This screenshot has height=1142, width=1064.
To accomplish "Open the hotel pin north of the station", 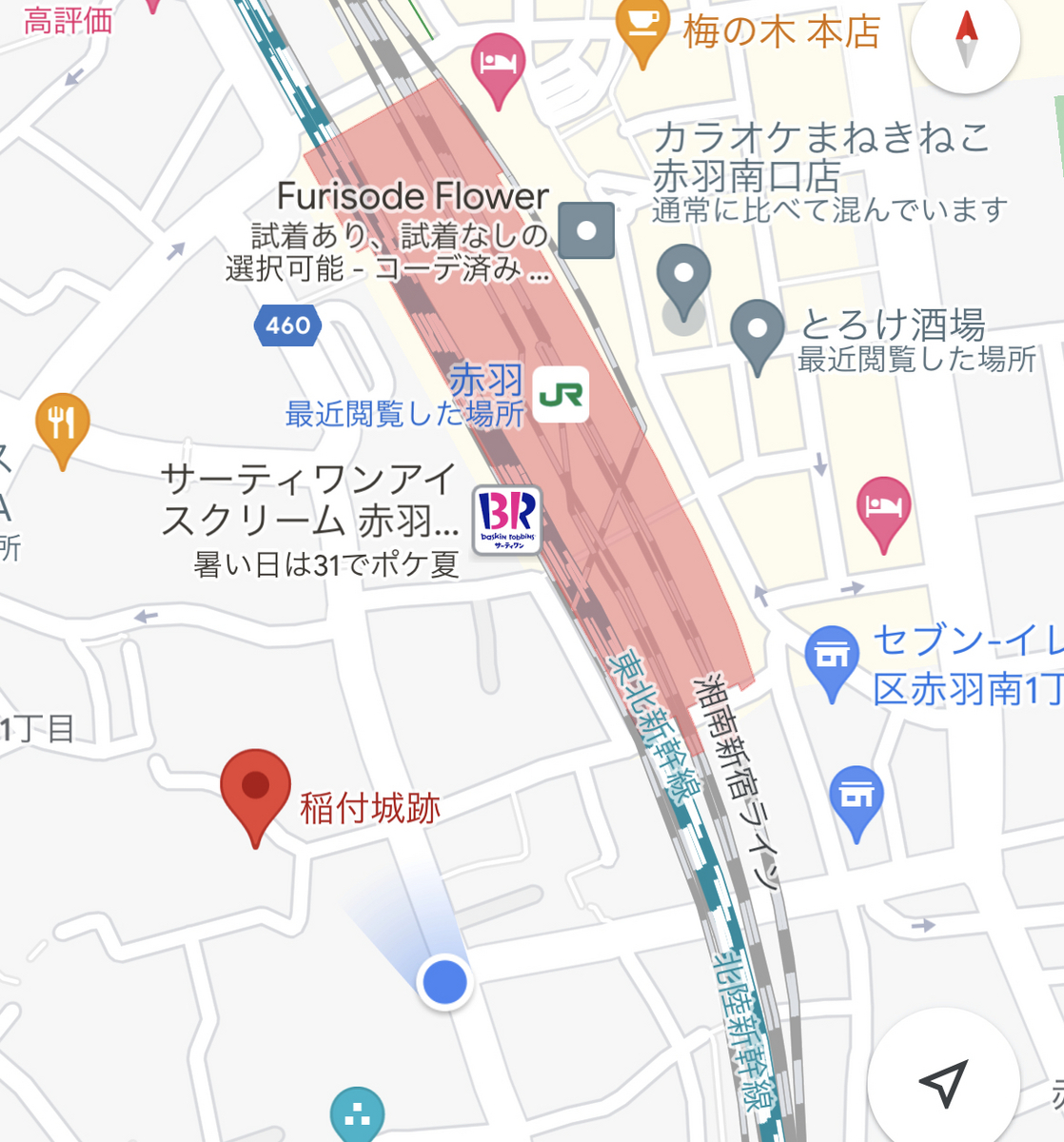I will [x=499, y=65].
